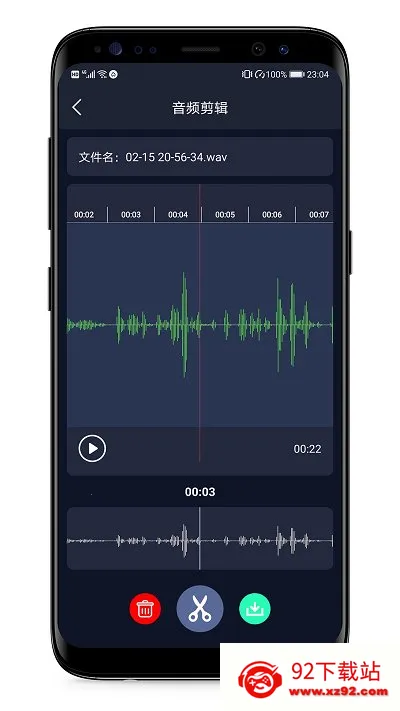Go back using the top-left arrow

[77, 107]
